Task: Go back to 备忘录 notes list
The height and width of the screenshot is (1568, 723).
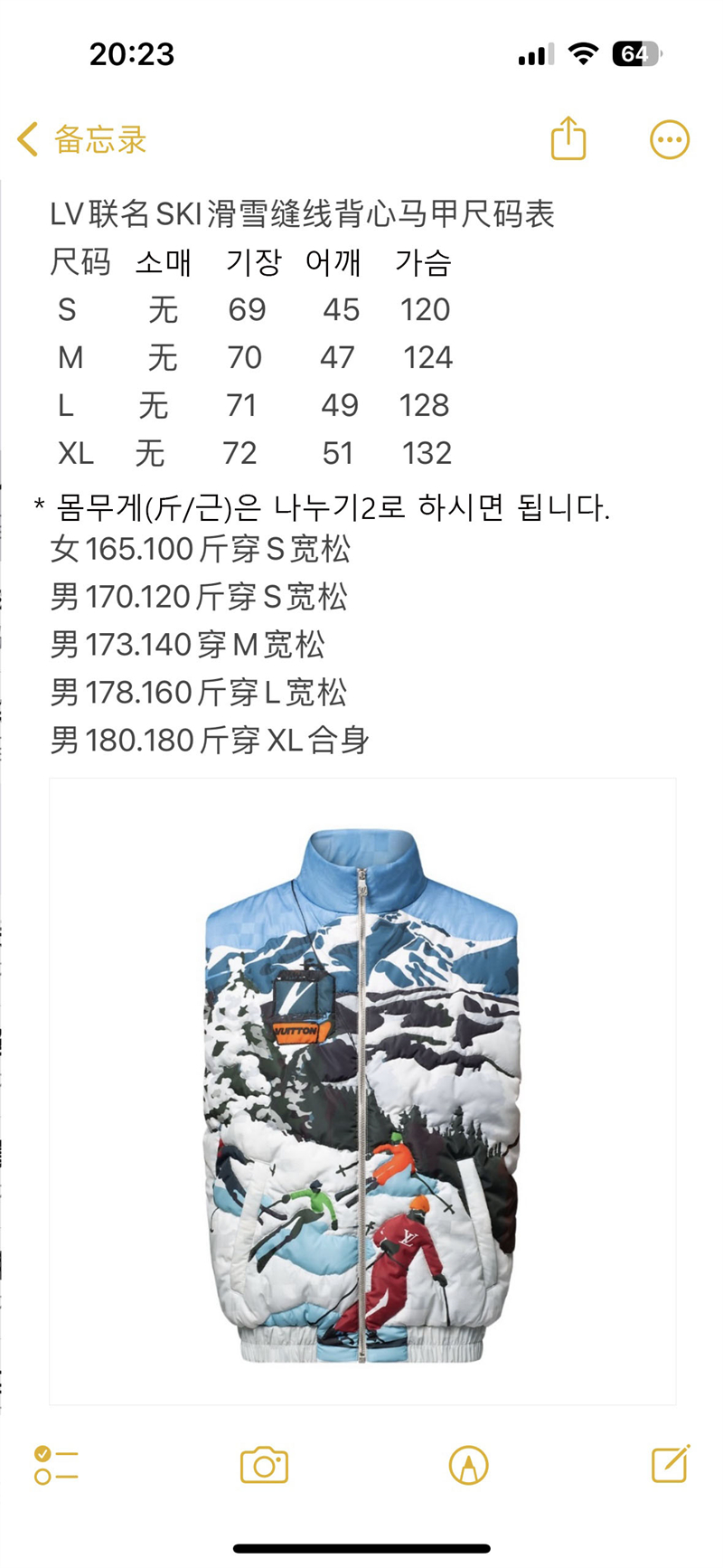Action: tap(81, 139)
